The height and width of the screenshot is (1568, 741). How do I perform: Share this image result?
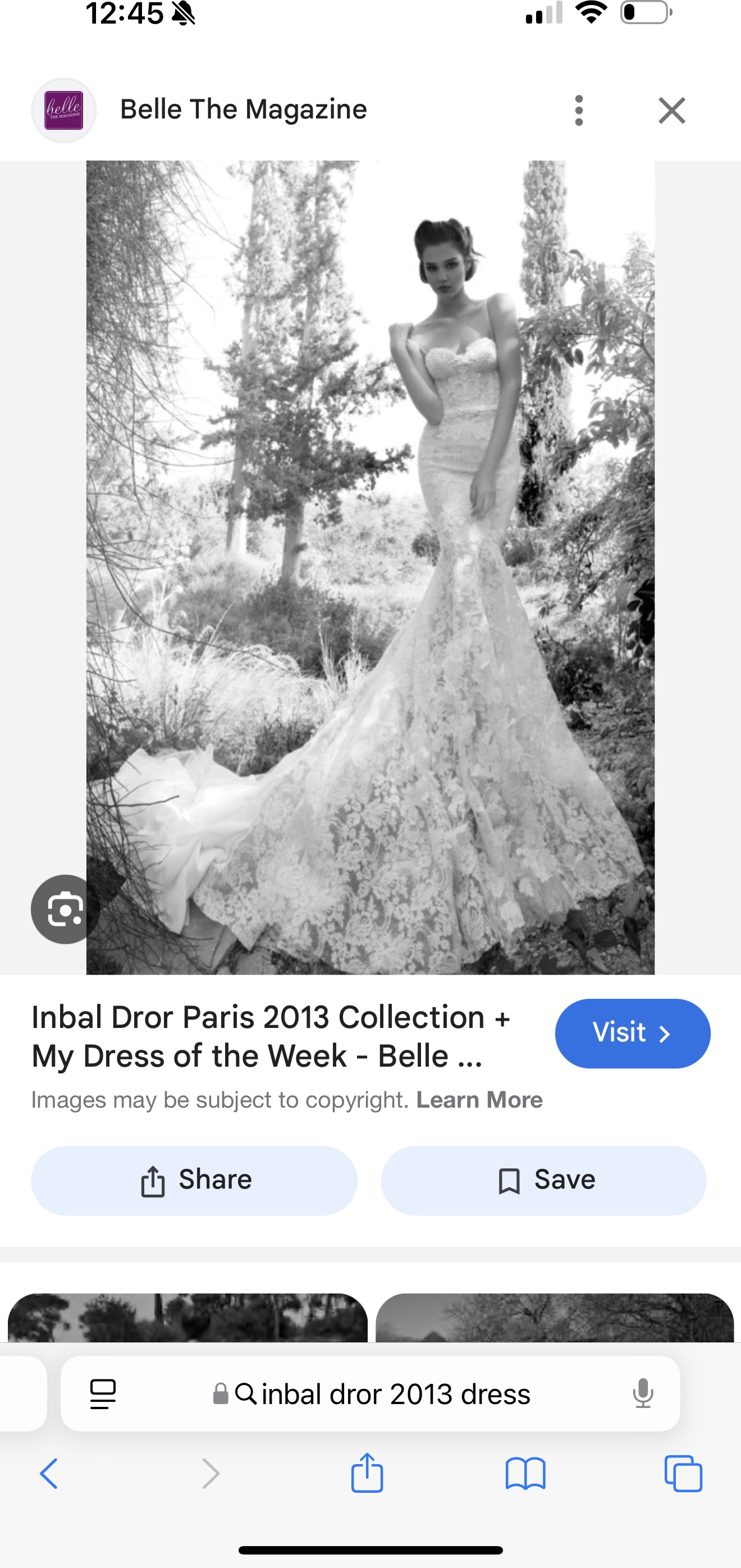(194, 1180)
